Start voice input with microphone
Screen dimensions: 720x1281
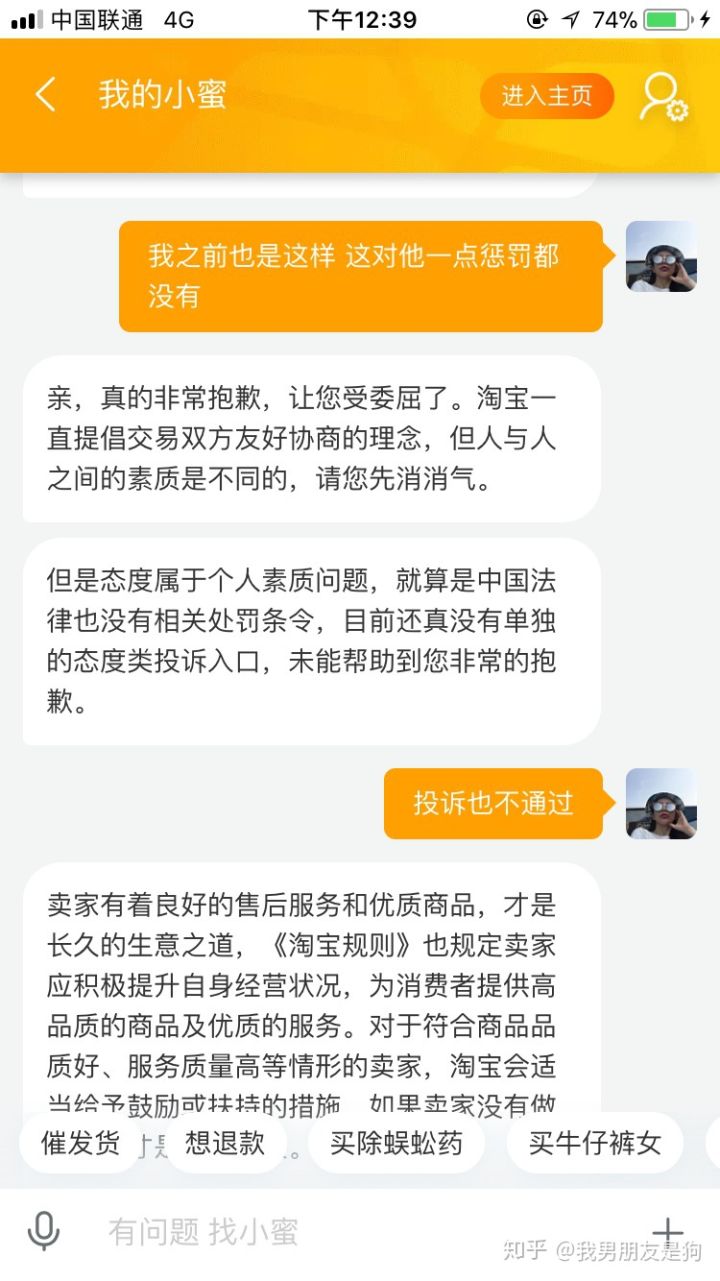tap(43, 1231)
